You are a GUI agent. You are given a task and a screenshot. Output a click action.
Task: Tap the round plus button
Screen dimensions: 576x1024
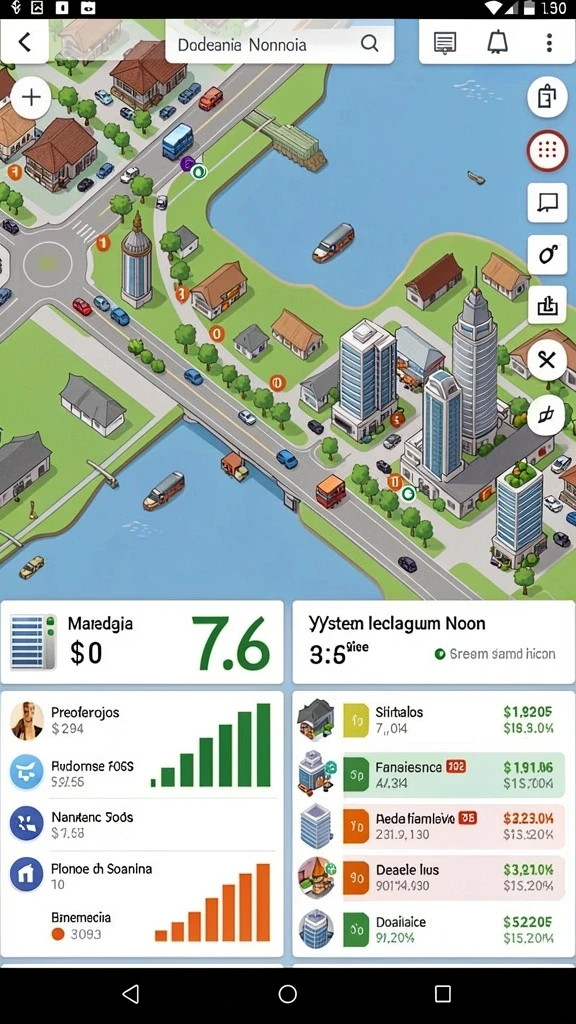(x=31, y=98)
